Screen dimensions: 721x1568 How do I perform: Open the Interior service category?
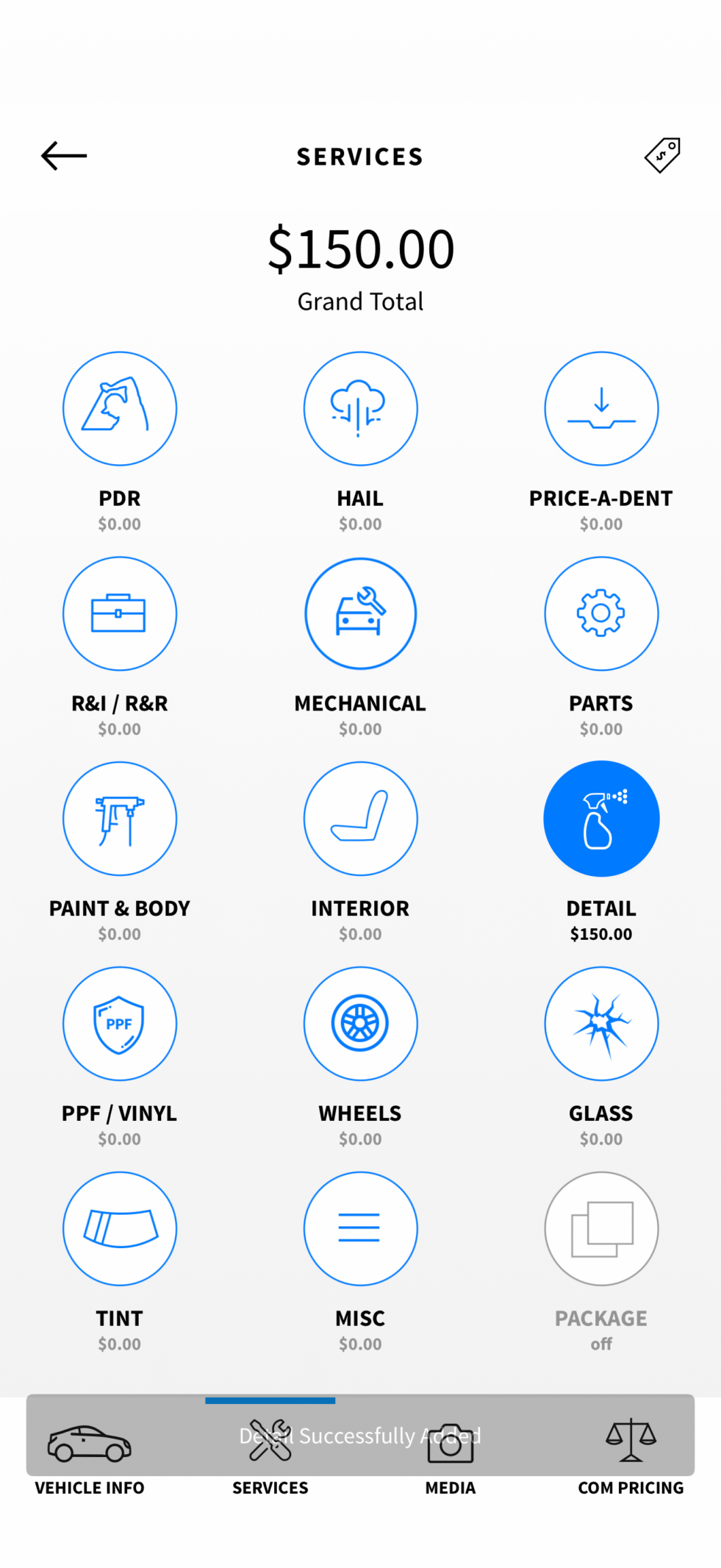point(360,819)
